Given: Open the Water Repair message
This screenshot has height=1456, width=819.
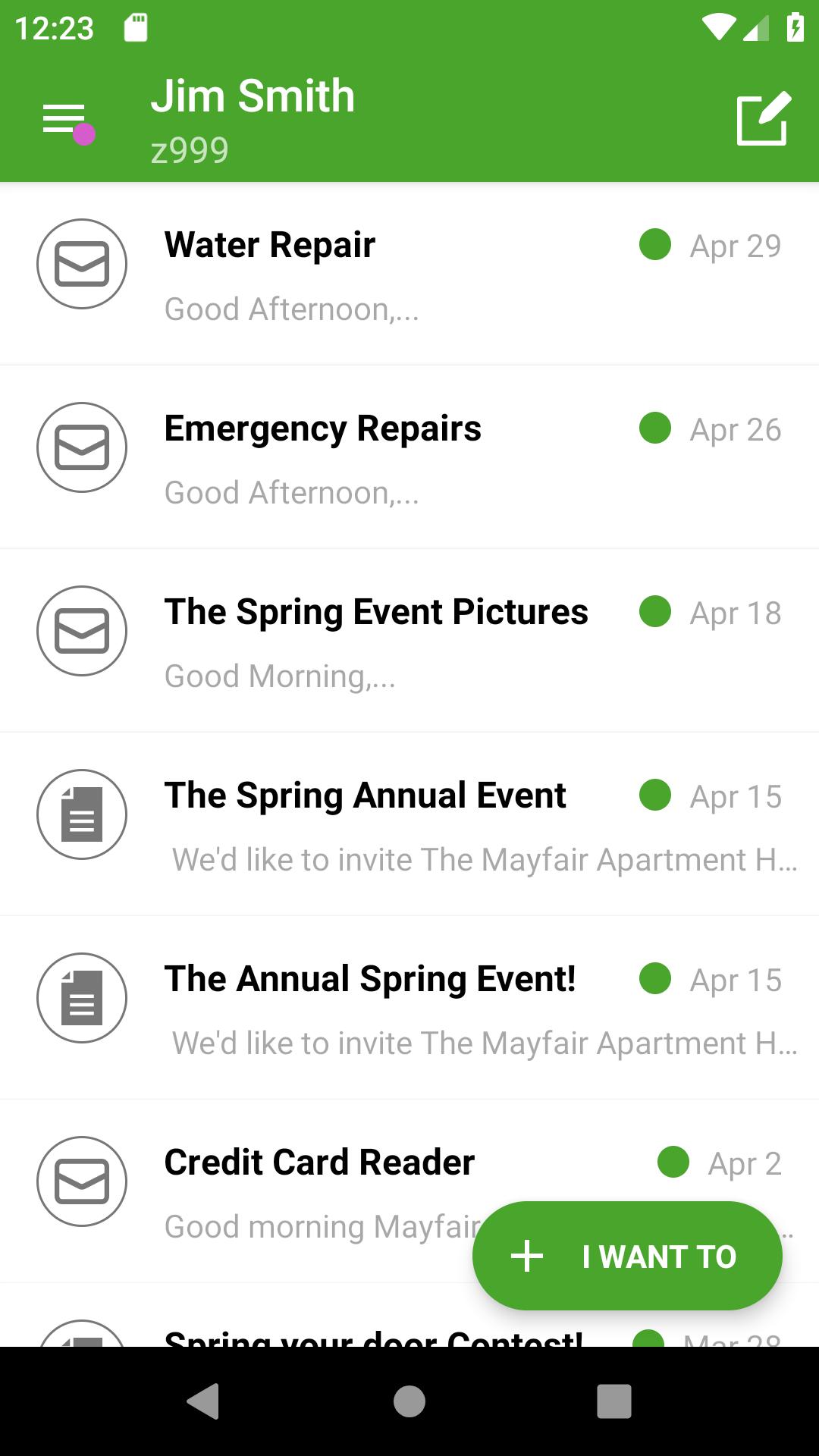Looking at the screenshot, I should click(409, 274).
